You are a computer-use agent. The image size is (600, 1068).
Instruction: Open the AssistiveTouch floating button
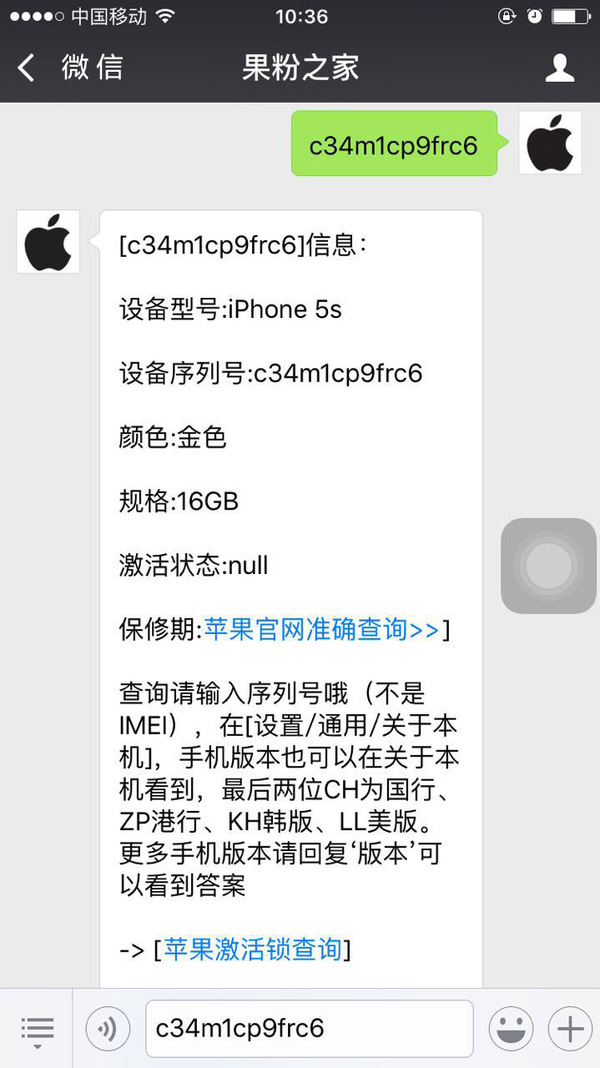[x=547, y=566]
